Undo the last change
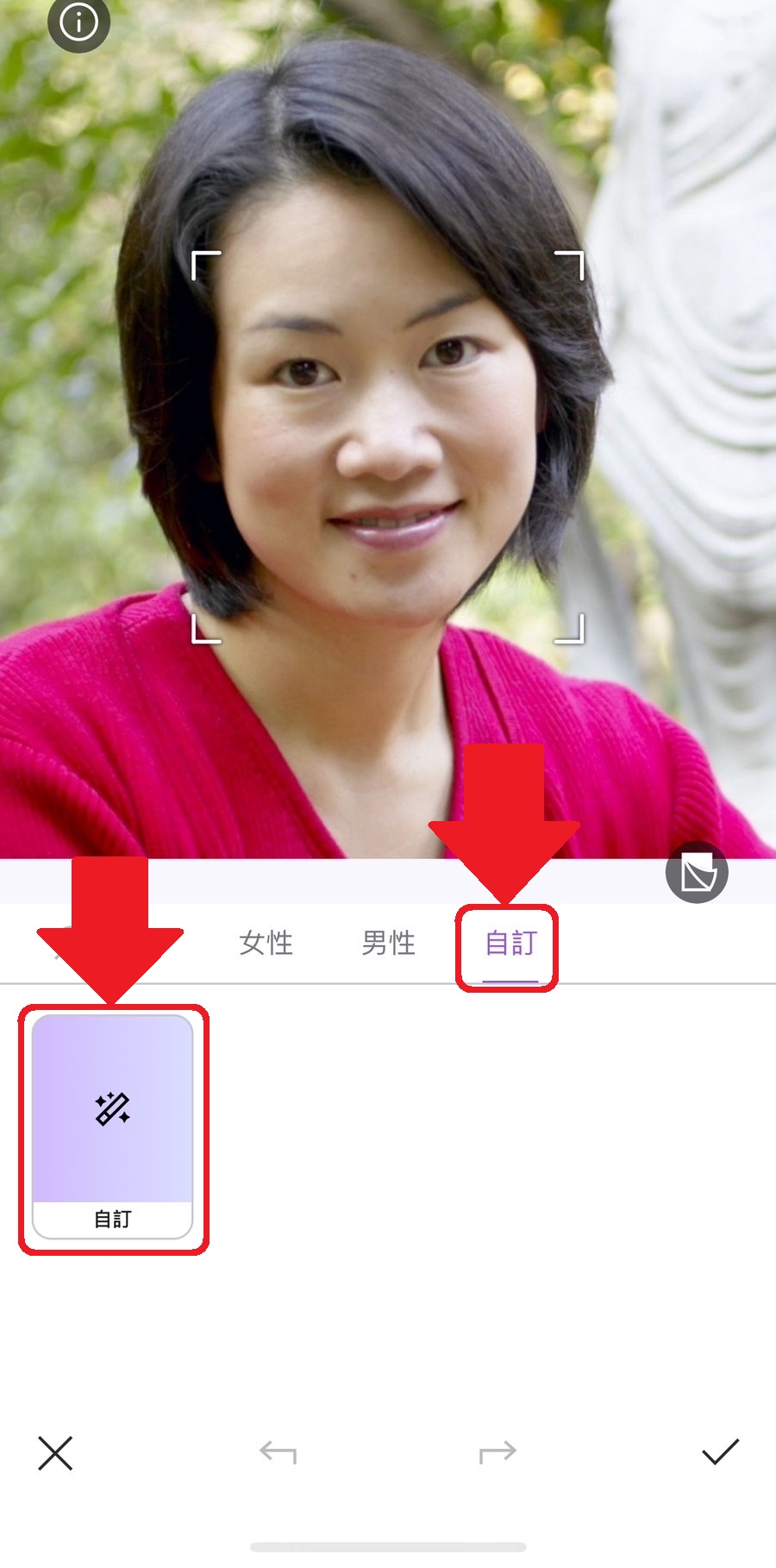 [278, 1452]
